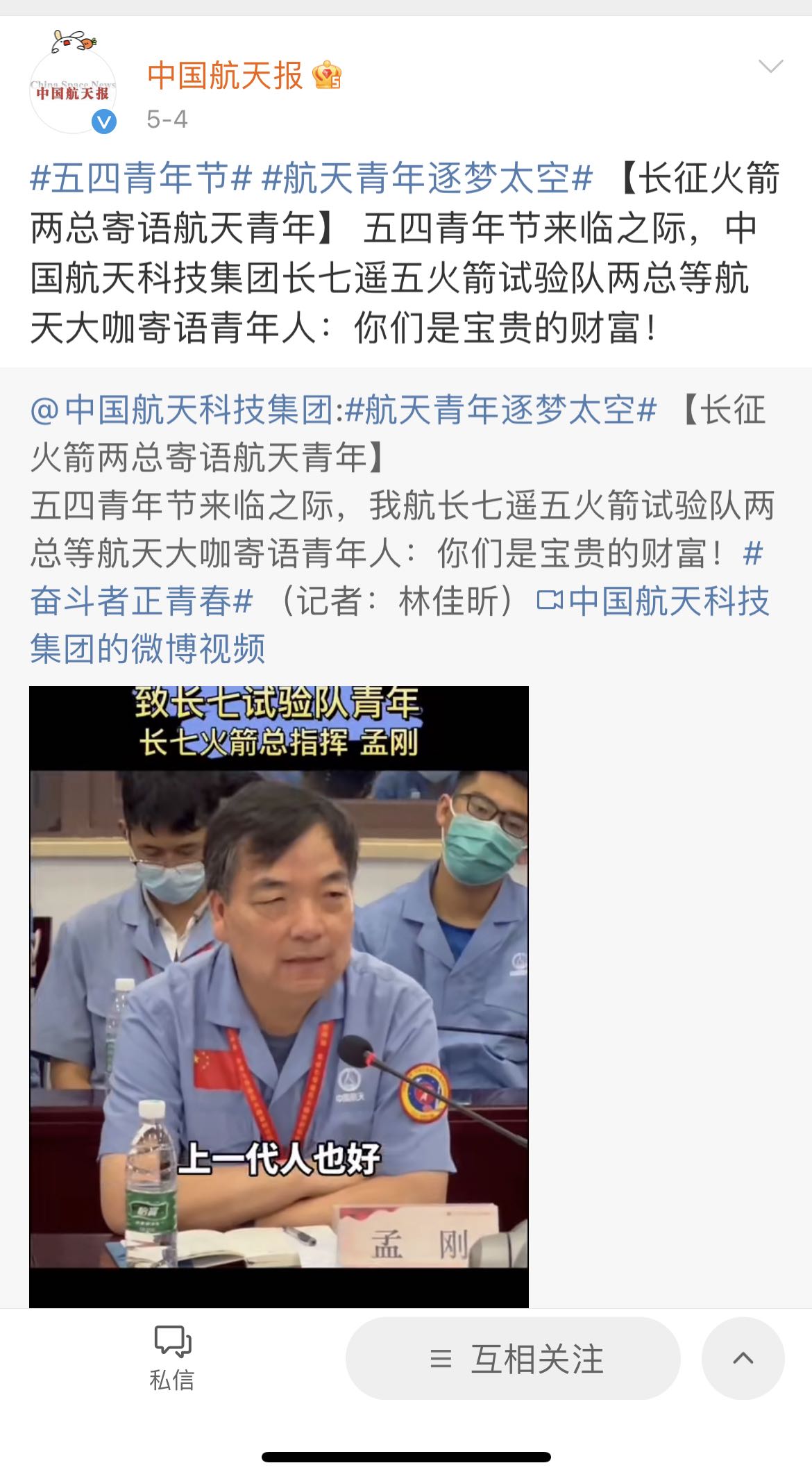Expand the post options chevron
Image resolution: width=812 pixels, height=1479 pixels.
click(770, 67)
